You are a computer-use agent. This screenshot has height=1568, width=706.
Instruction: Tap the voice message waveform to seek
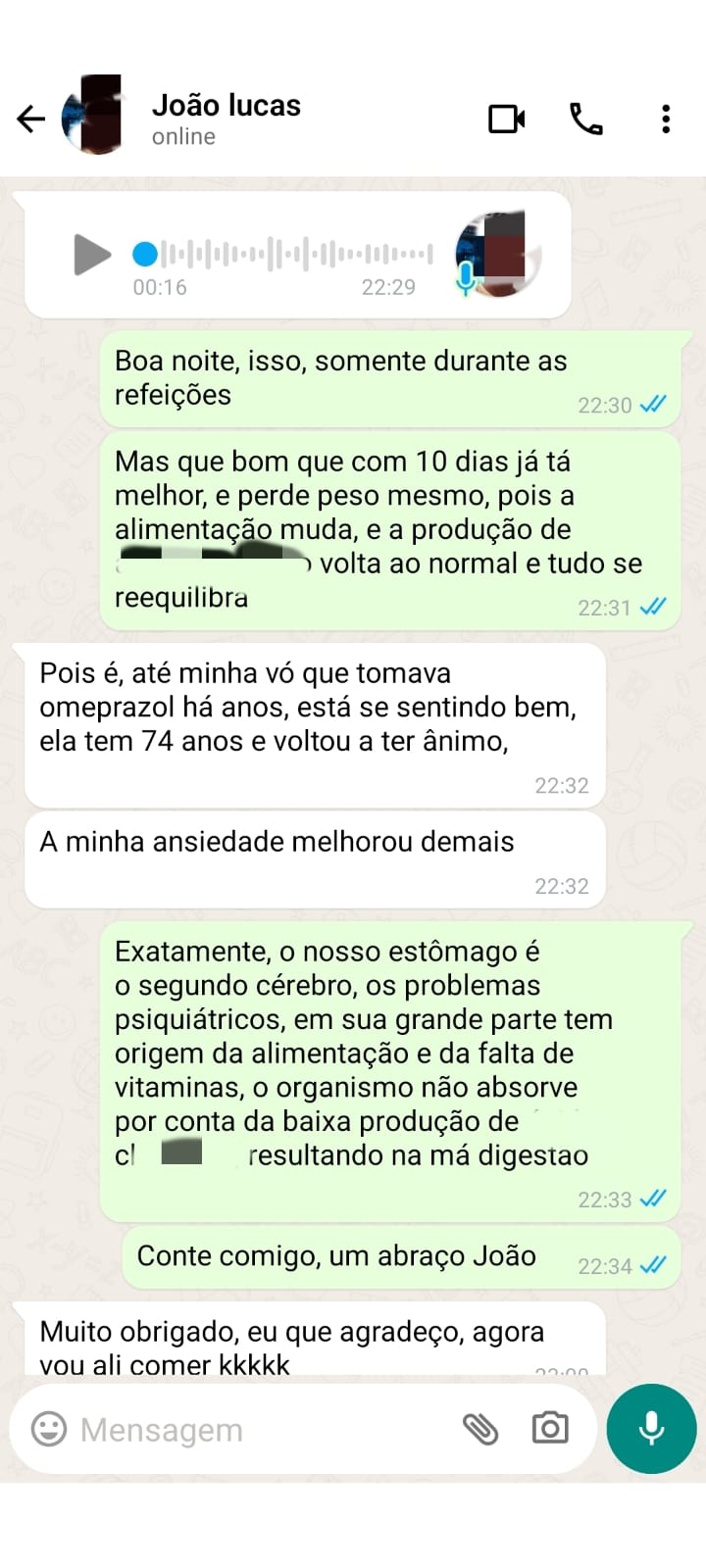(x=294, y=255)
